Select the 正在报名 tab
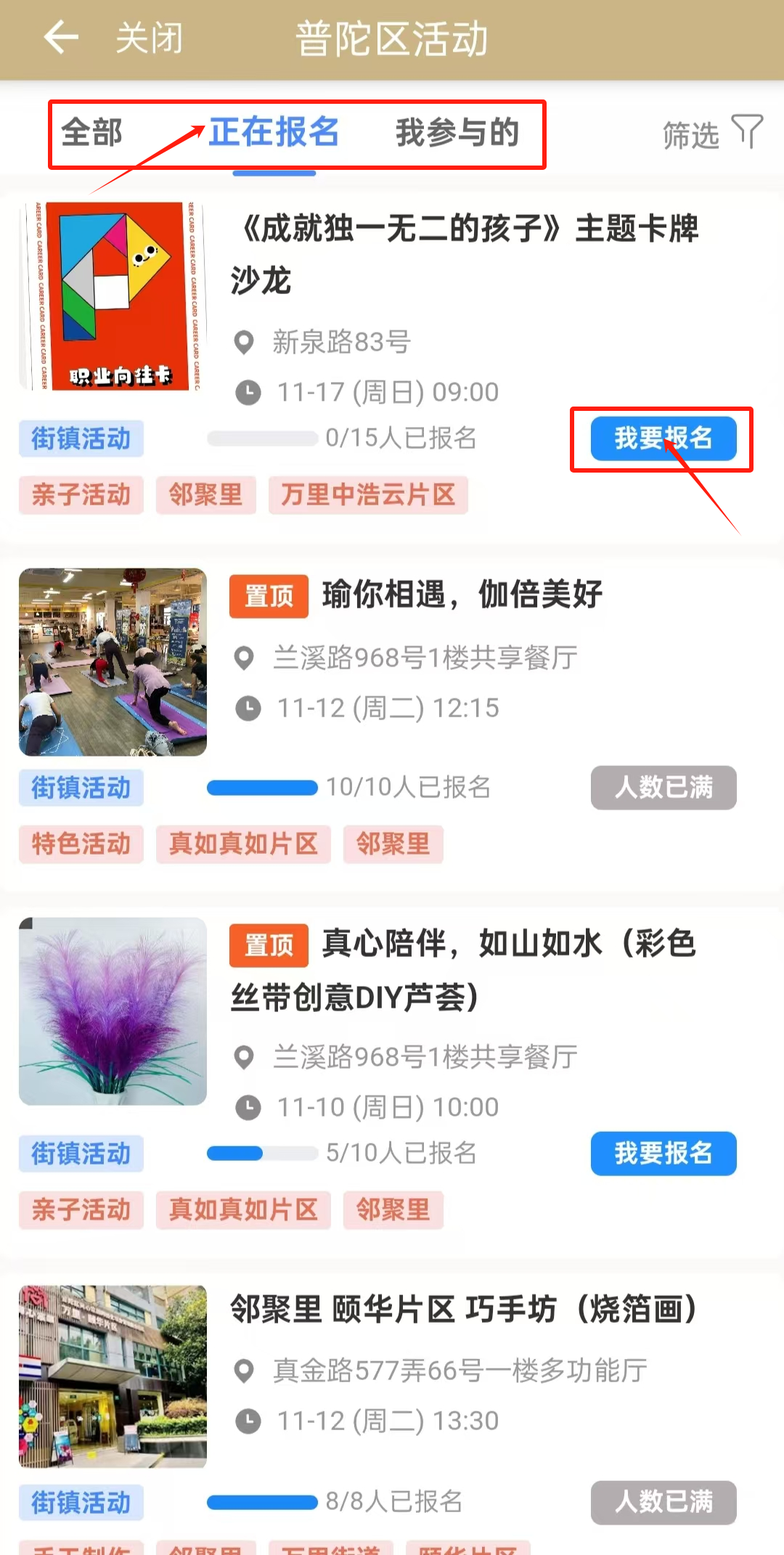784x1555 pixels. (x=274, y=133)
